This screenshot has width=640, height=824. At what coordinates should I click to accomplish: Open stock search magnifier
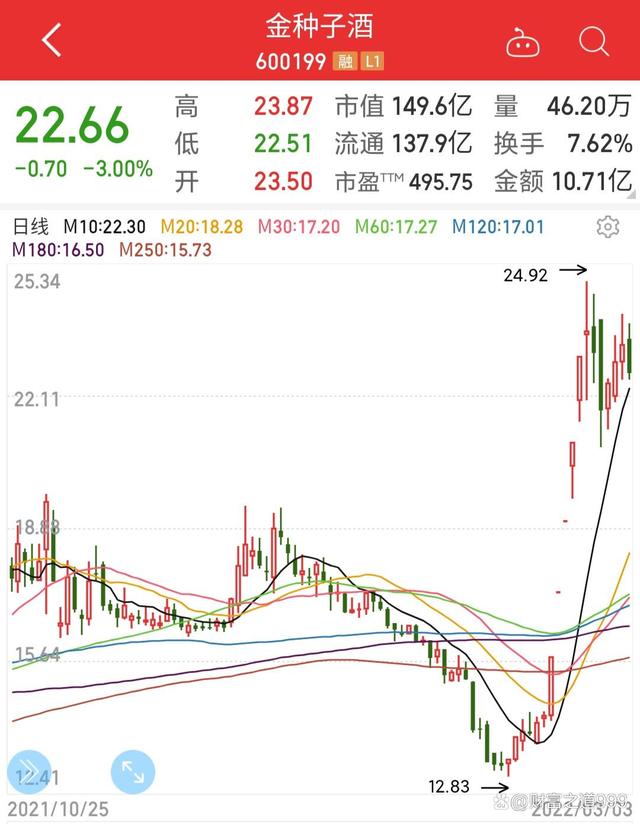click(x=593, y=41)
